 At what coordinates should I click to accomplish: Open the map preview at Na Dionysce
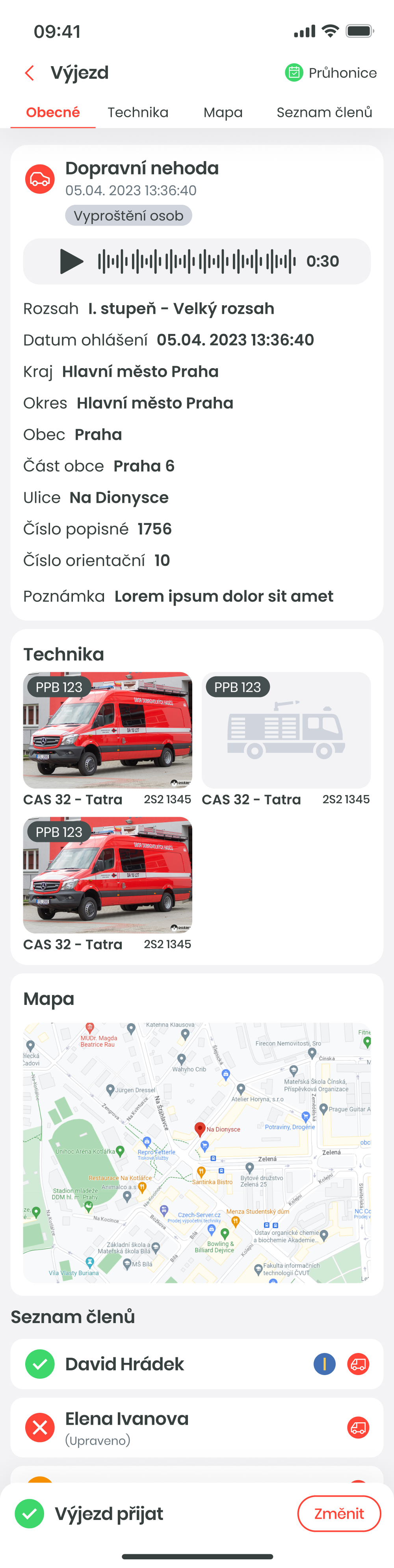[x=197, y=1152]
